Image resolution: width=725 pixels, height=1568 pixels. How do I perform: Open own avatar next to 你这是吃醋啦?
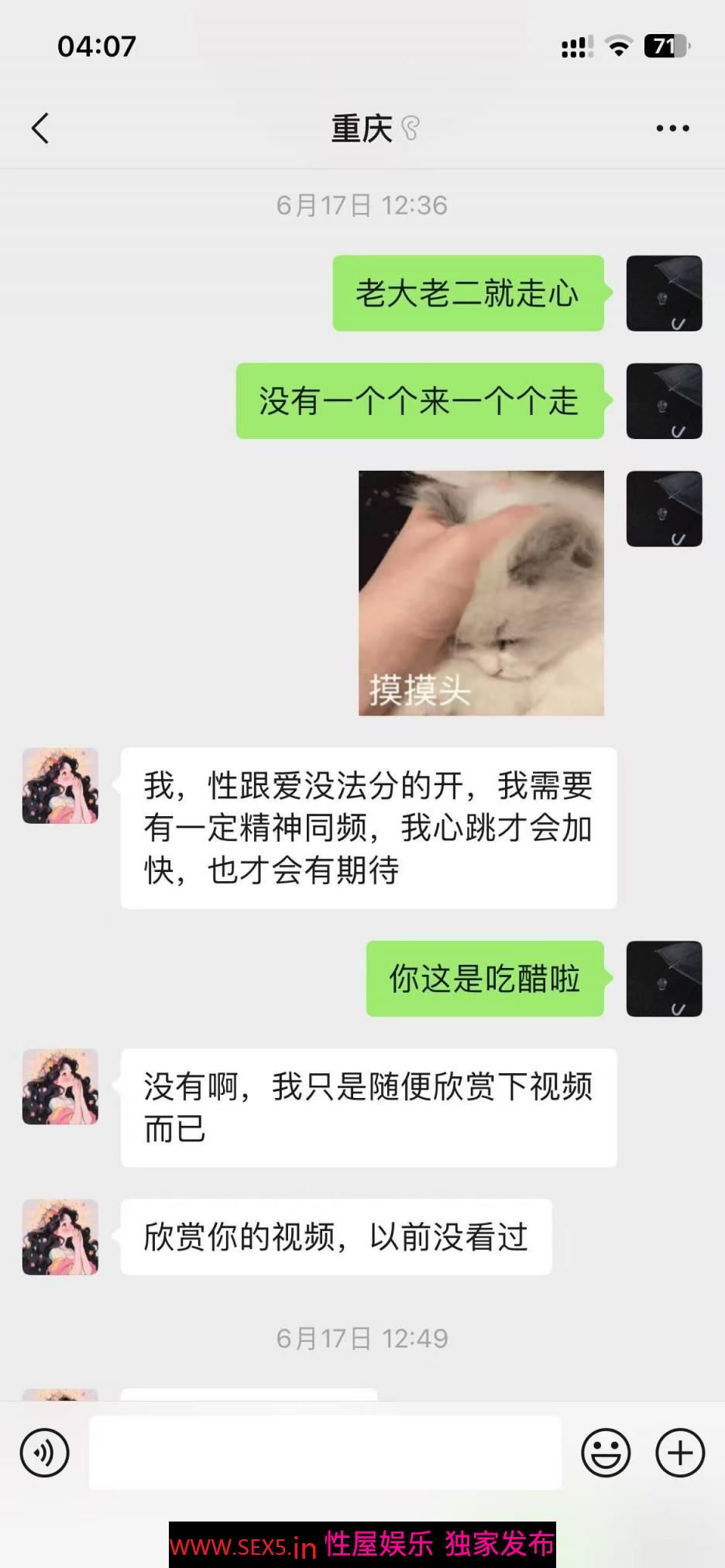click(x=664, y=979)
